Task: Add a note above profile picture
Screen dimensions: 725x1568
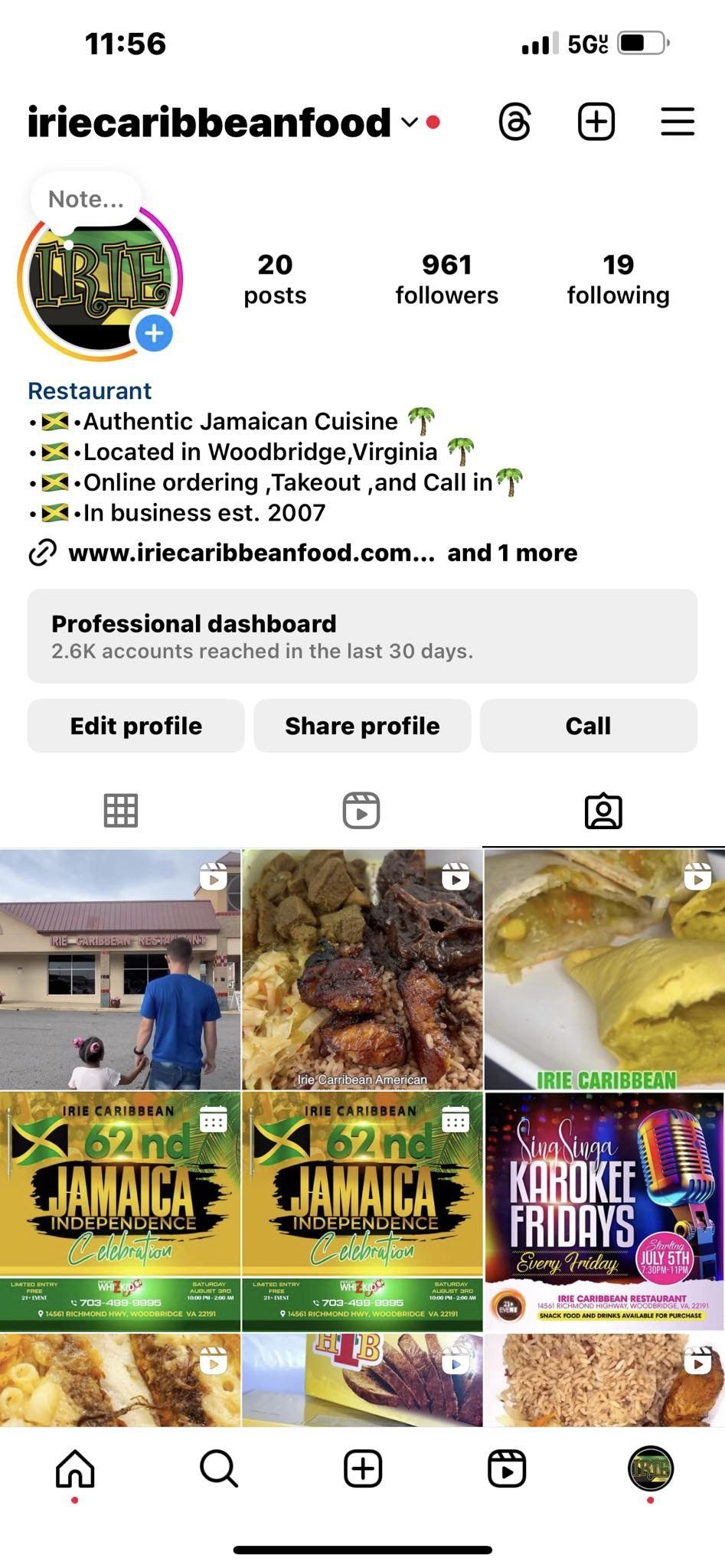Action: tap(86, 199)
